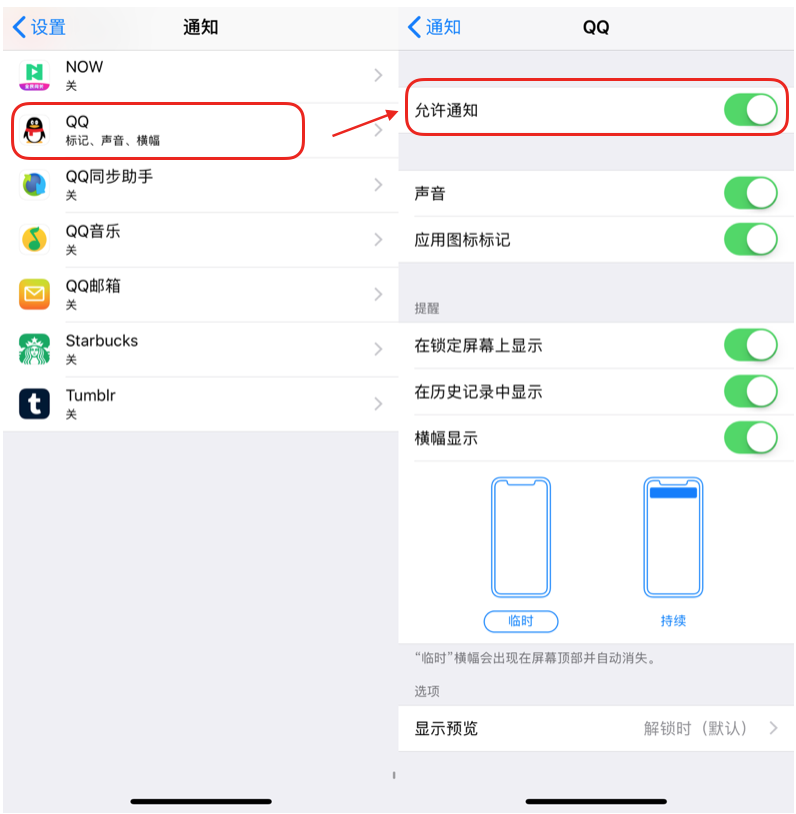The width and height of the screenshot is (796, 814).
Task: Choose the 持续 banner style
Action: (673, 621)
